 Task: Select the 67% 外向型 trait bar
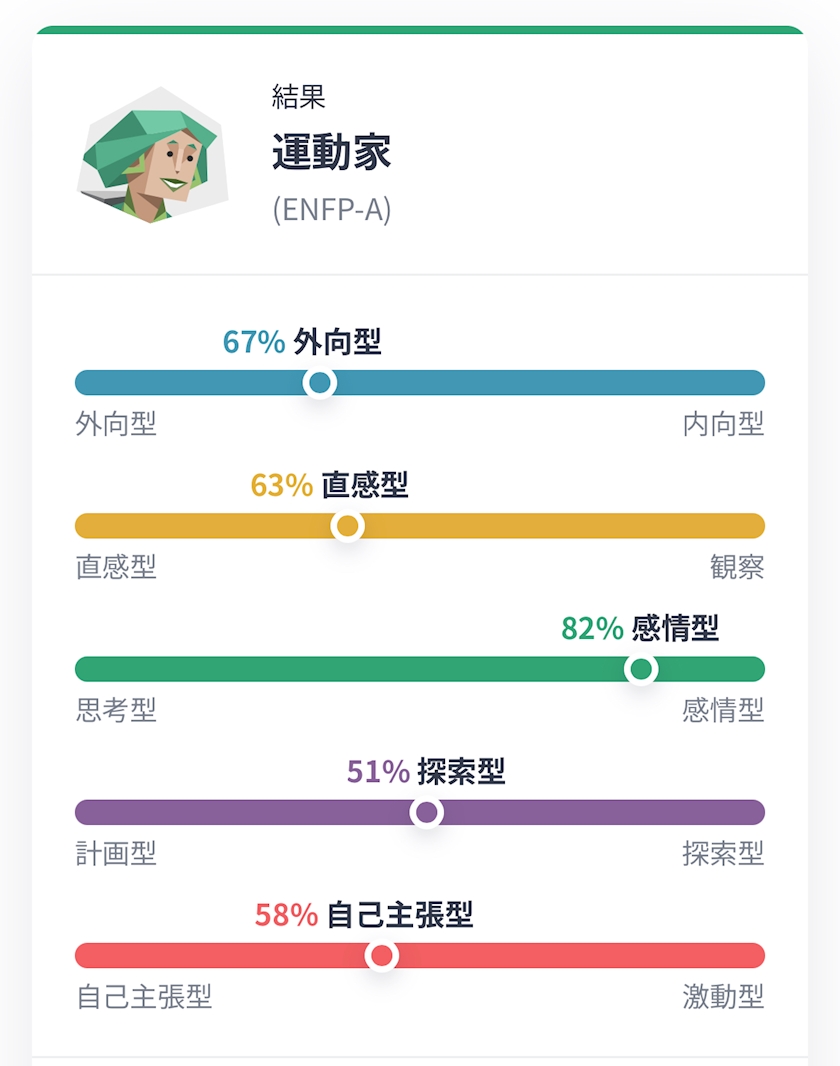point(420,383)
